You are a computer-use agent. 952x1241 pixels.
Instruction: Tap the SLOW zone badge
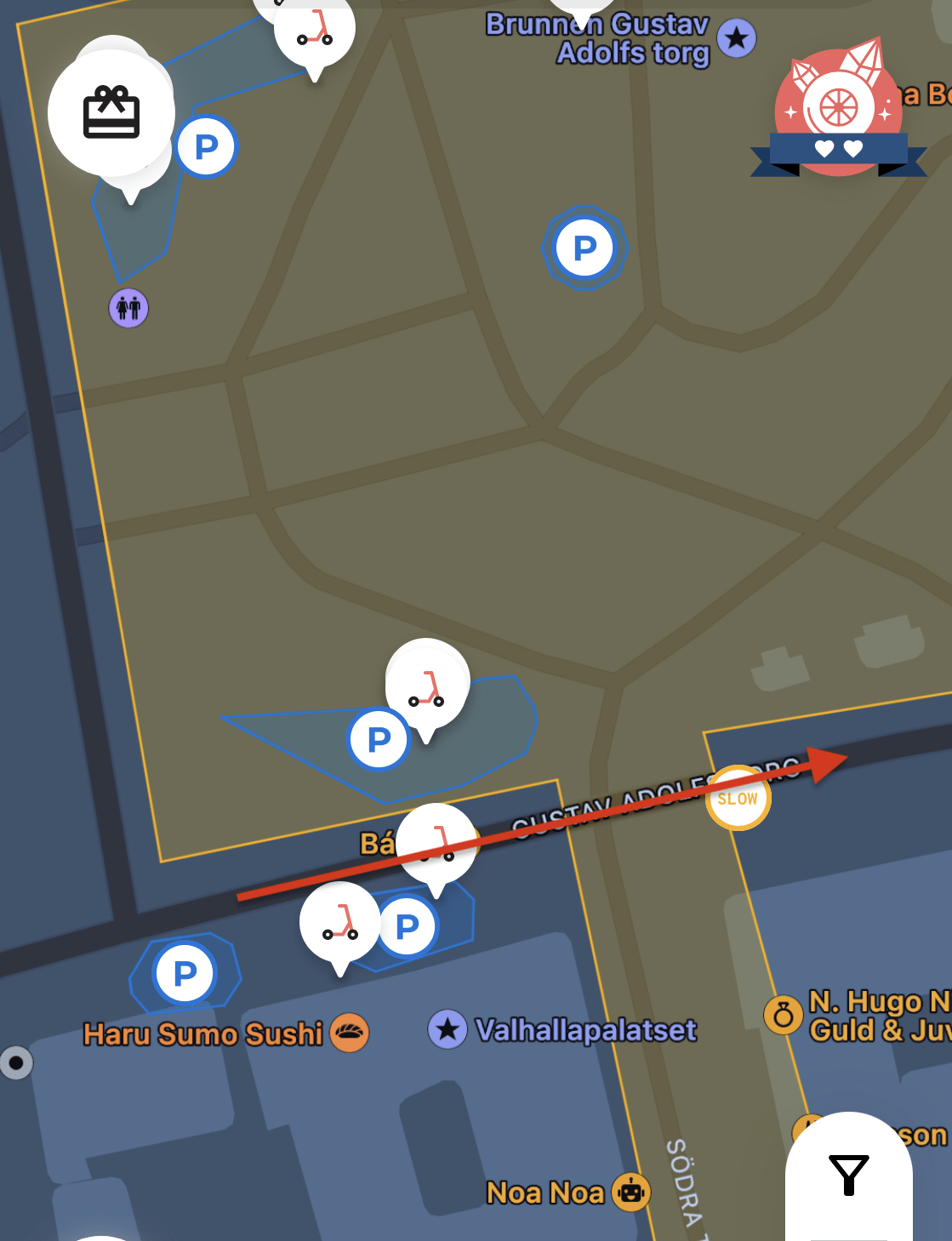[x=738, y=798]
